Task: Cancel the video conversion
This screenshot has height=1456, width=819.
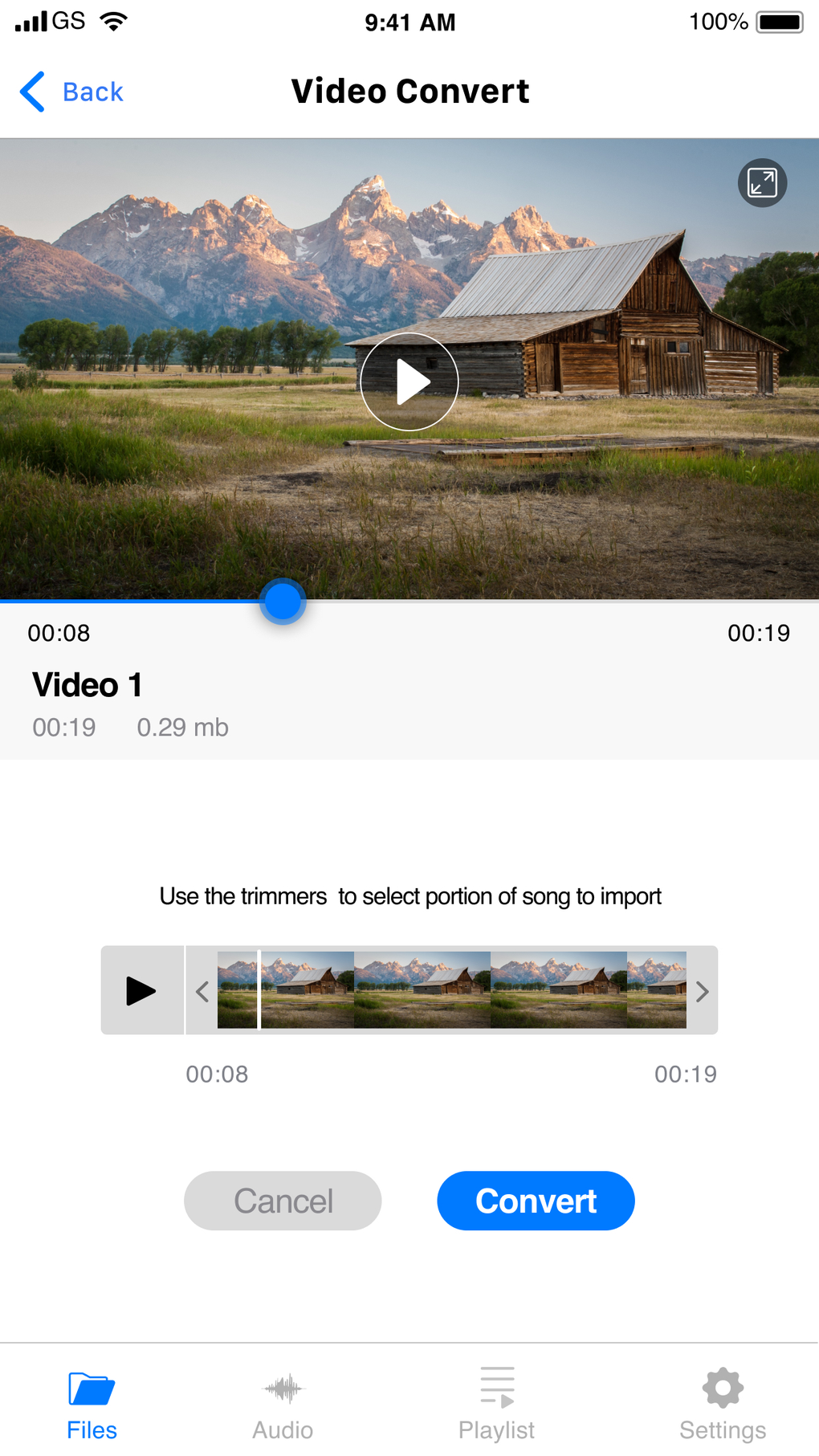Action: point(283,1201)
